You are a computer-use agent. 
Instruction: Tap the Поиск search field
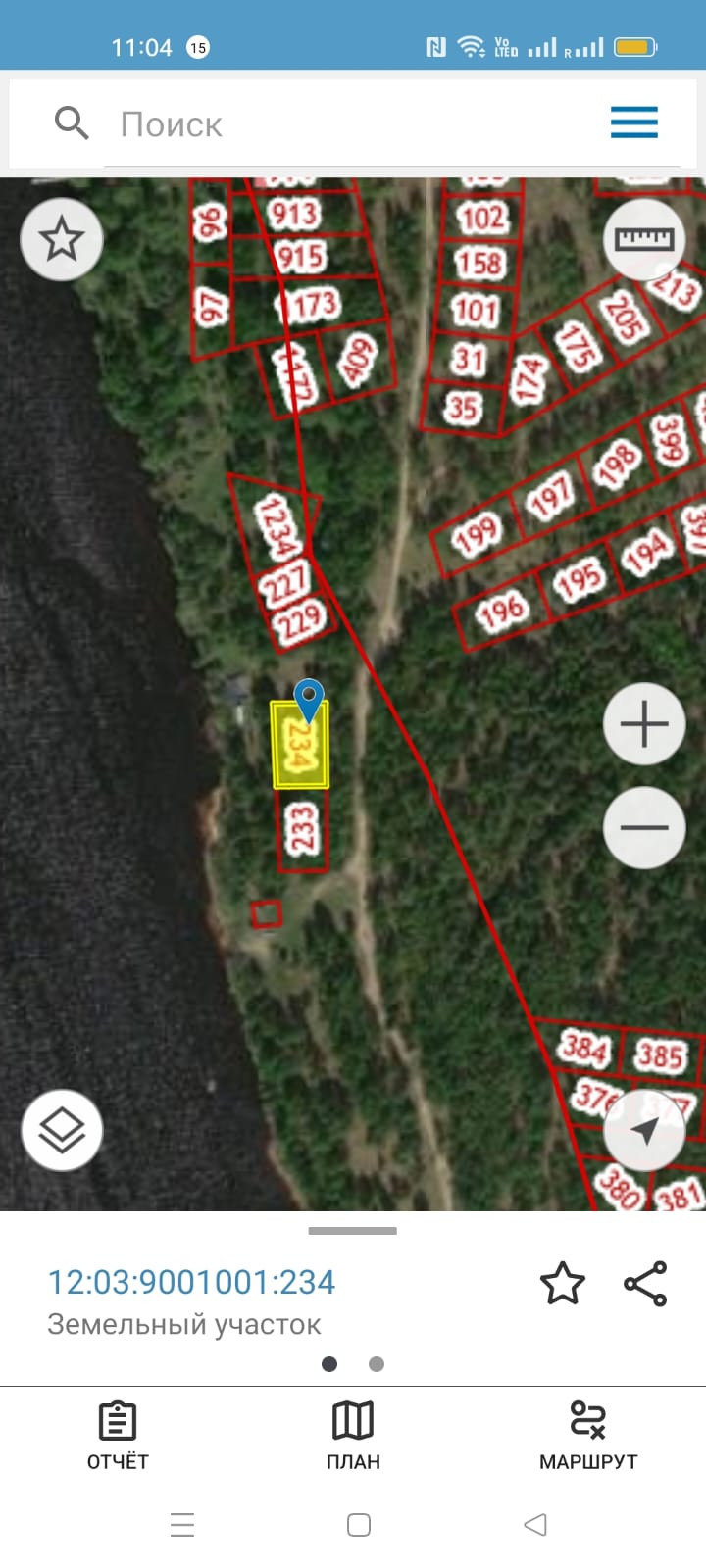pos(353,124)
